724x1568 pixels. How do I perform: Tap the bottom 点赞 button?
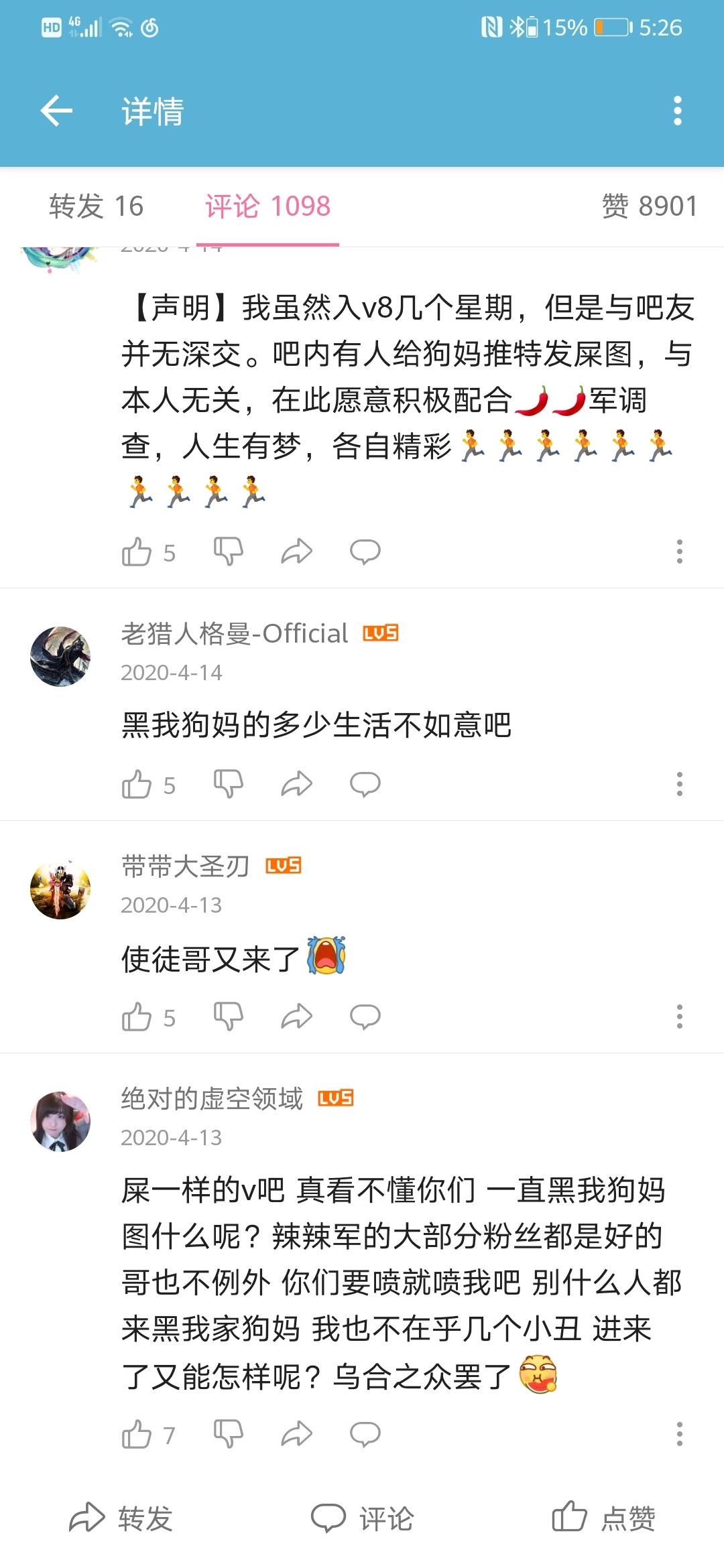point(603,1518)
